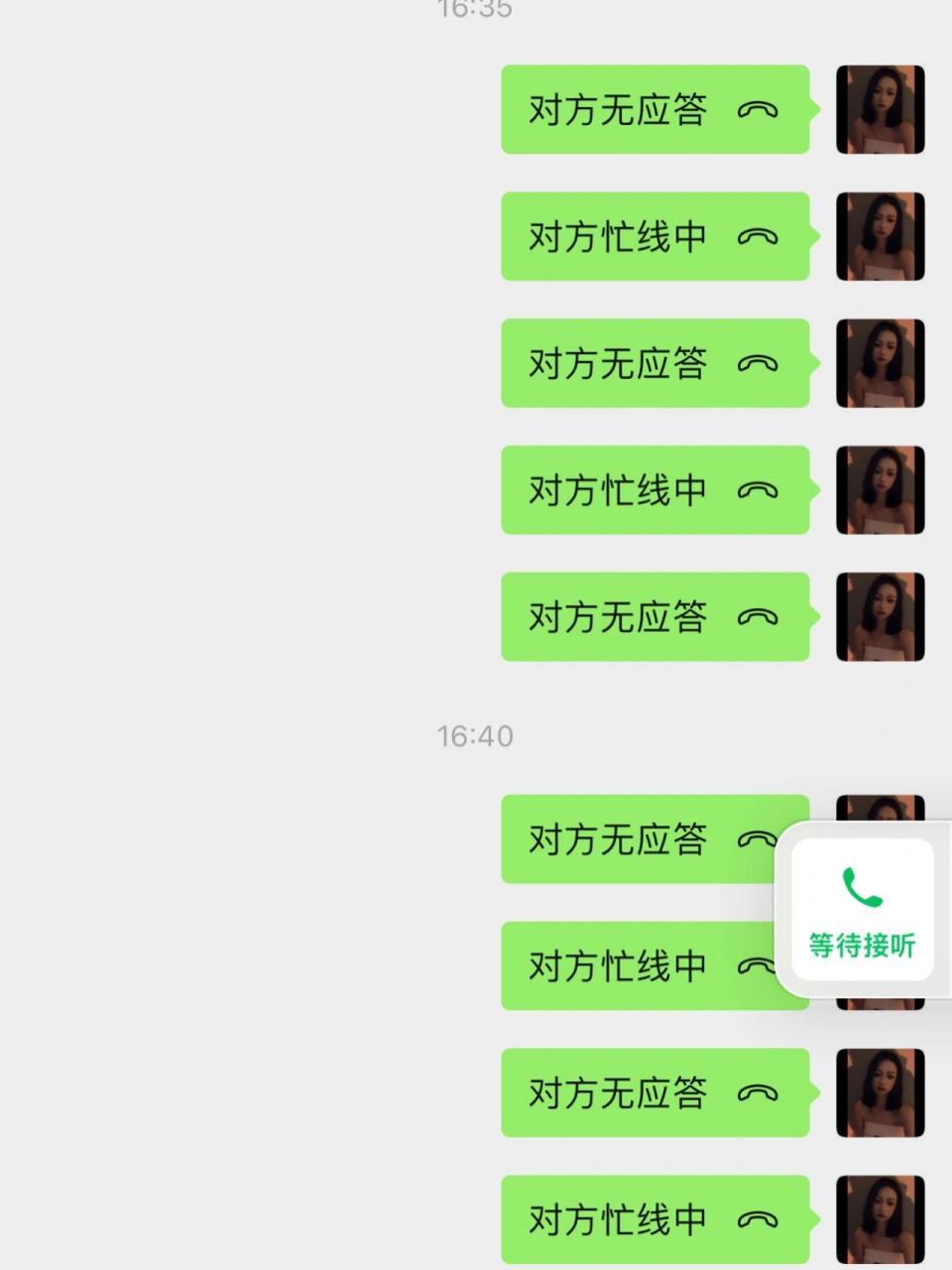Tap the topmost contact avatar
Viewport: 952px width, 1270px height.
881,110
